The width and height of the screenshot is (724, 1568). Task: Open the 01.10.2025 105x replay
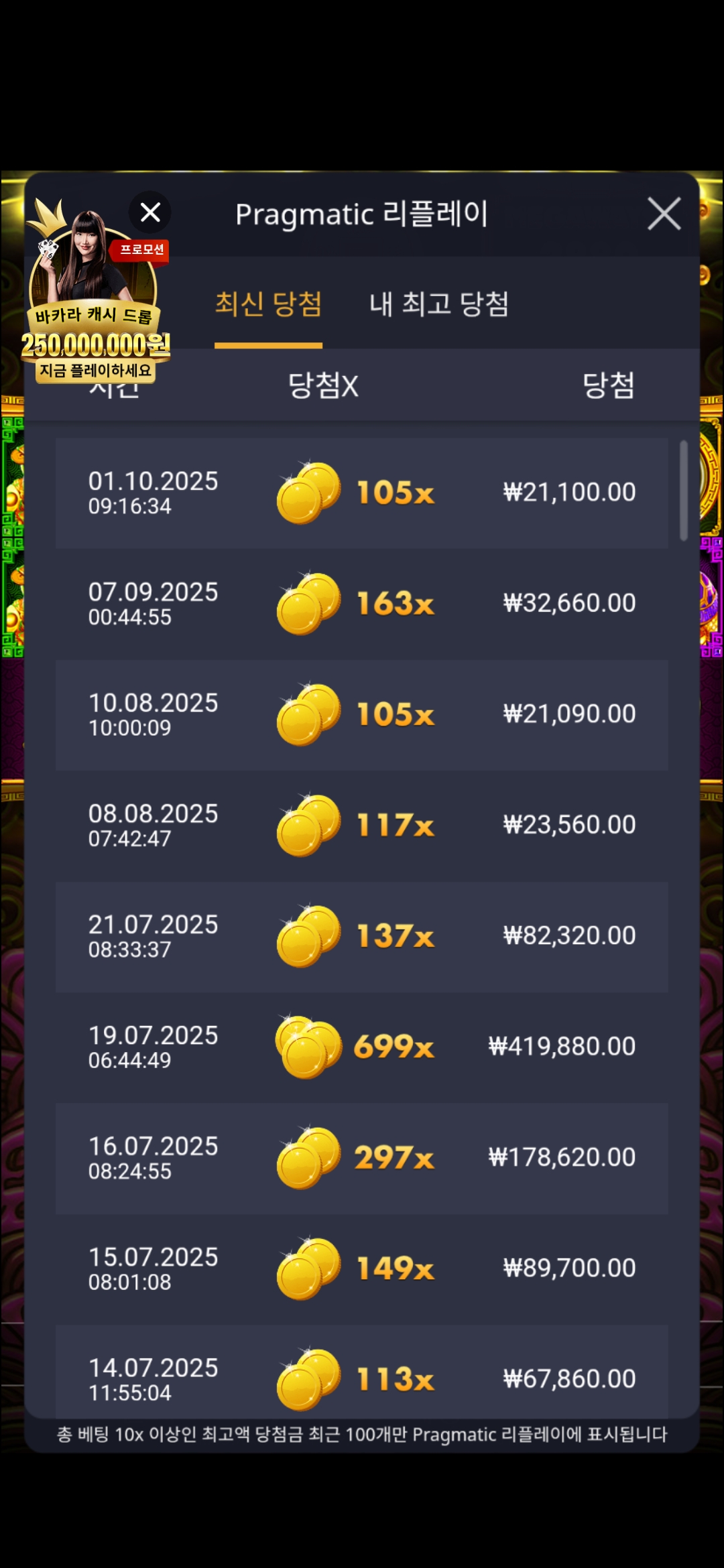(x=362, y=493)
